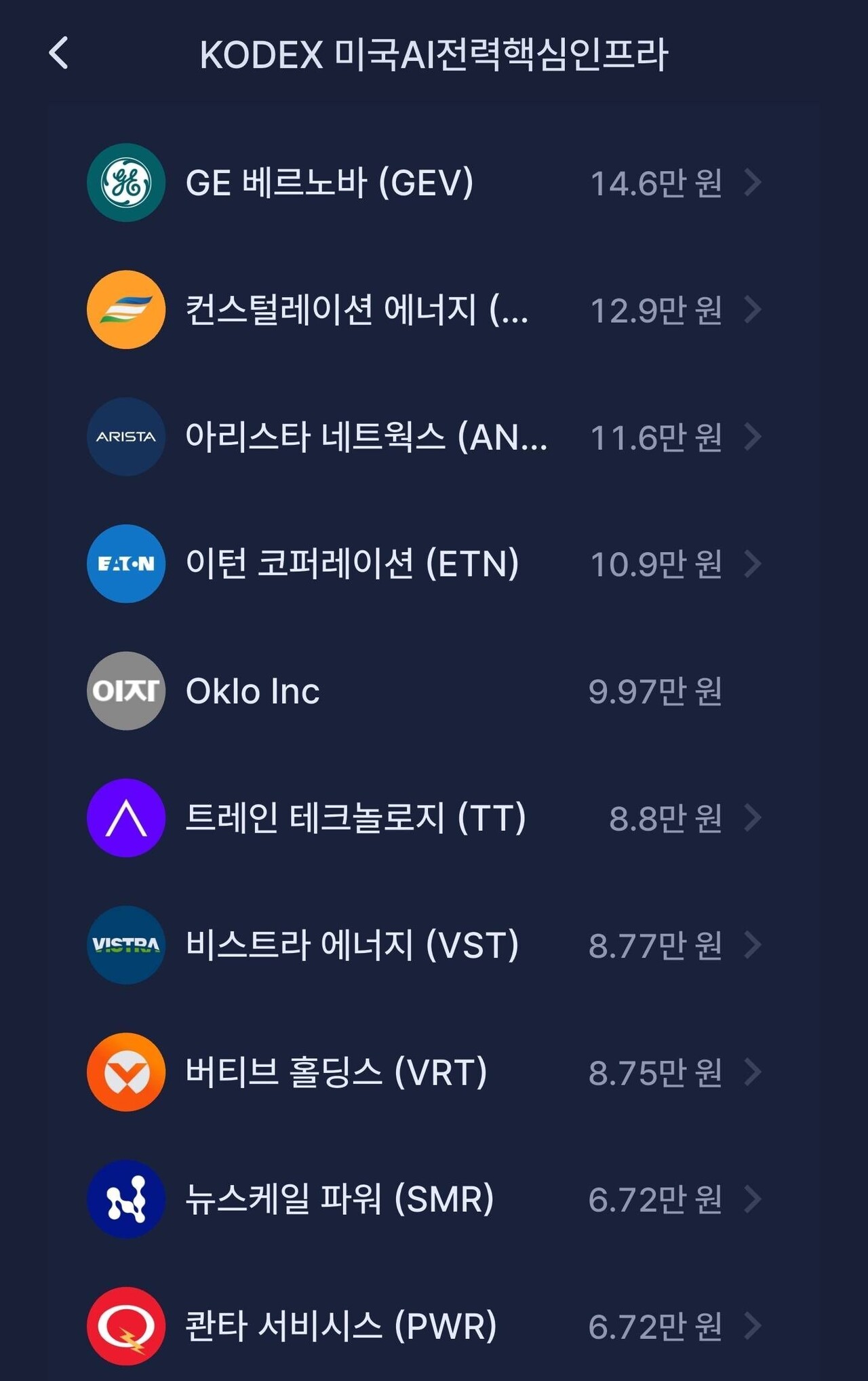Select the Oklo Inc list row
868x1381 pixels.
pyautogui.click(x=407, y=690)
